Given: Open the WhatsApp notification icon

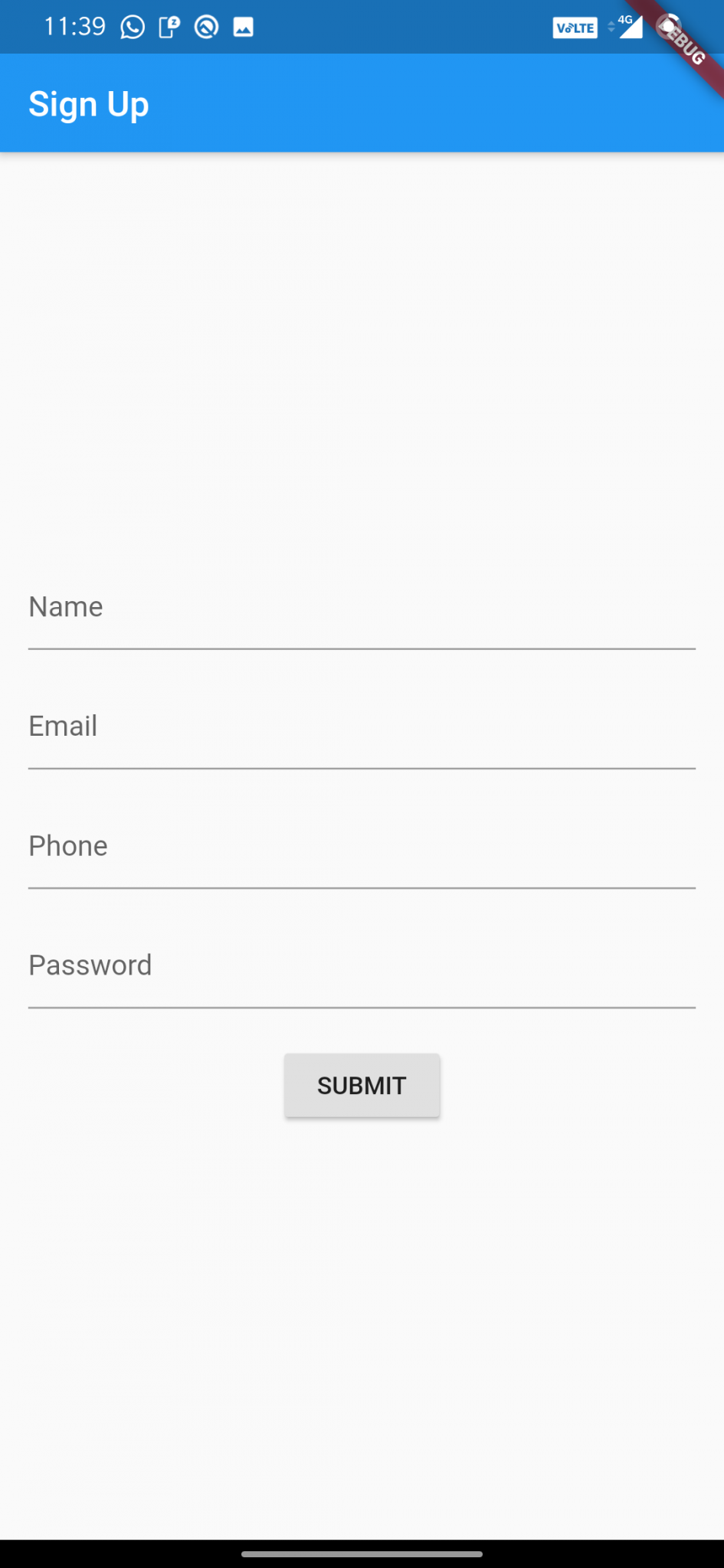Looking at the screenshot, I should [132, 27].
